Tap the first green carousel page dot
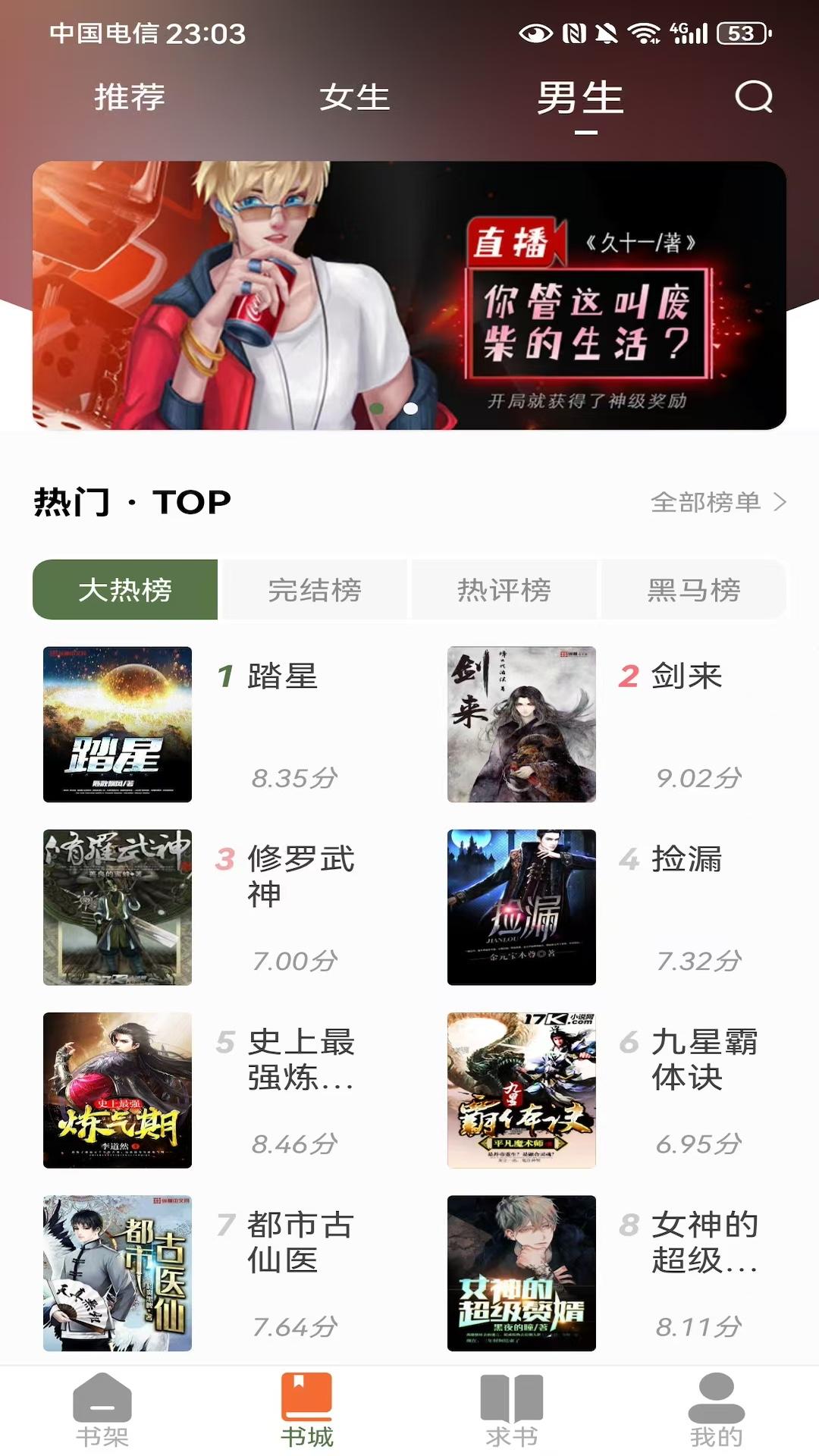This screenshot has width=819, height=1456. 375,408
